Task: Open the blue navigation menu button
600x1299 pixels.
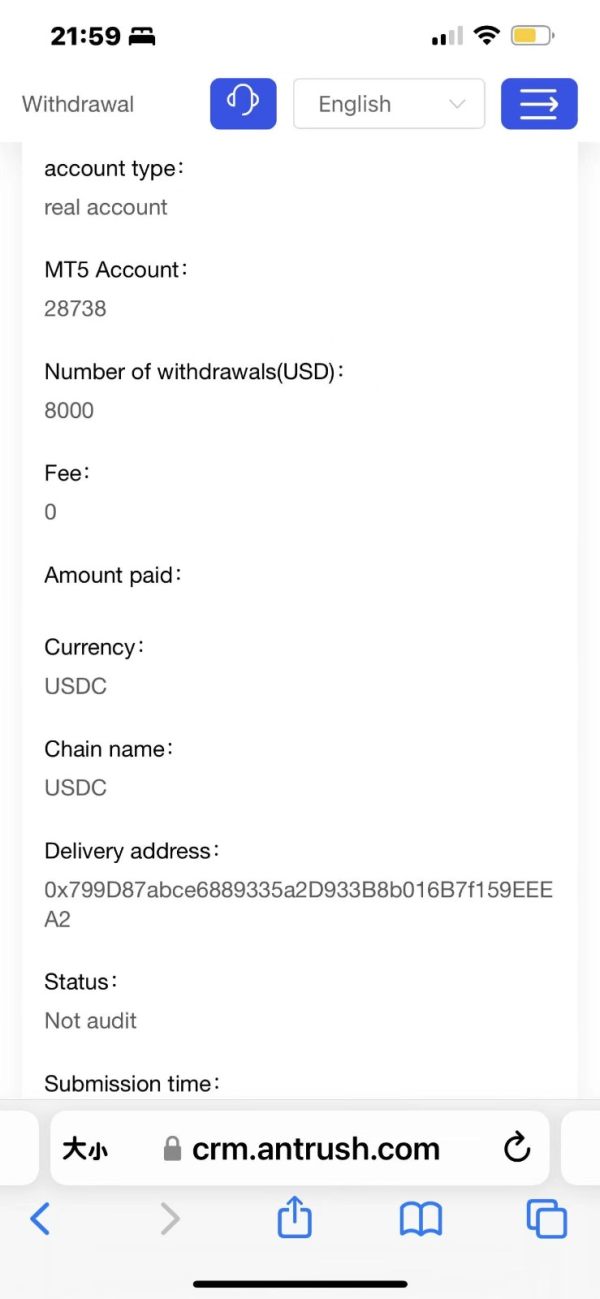Action: pyautogui.click(x=539, y=104)
